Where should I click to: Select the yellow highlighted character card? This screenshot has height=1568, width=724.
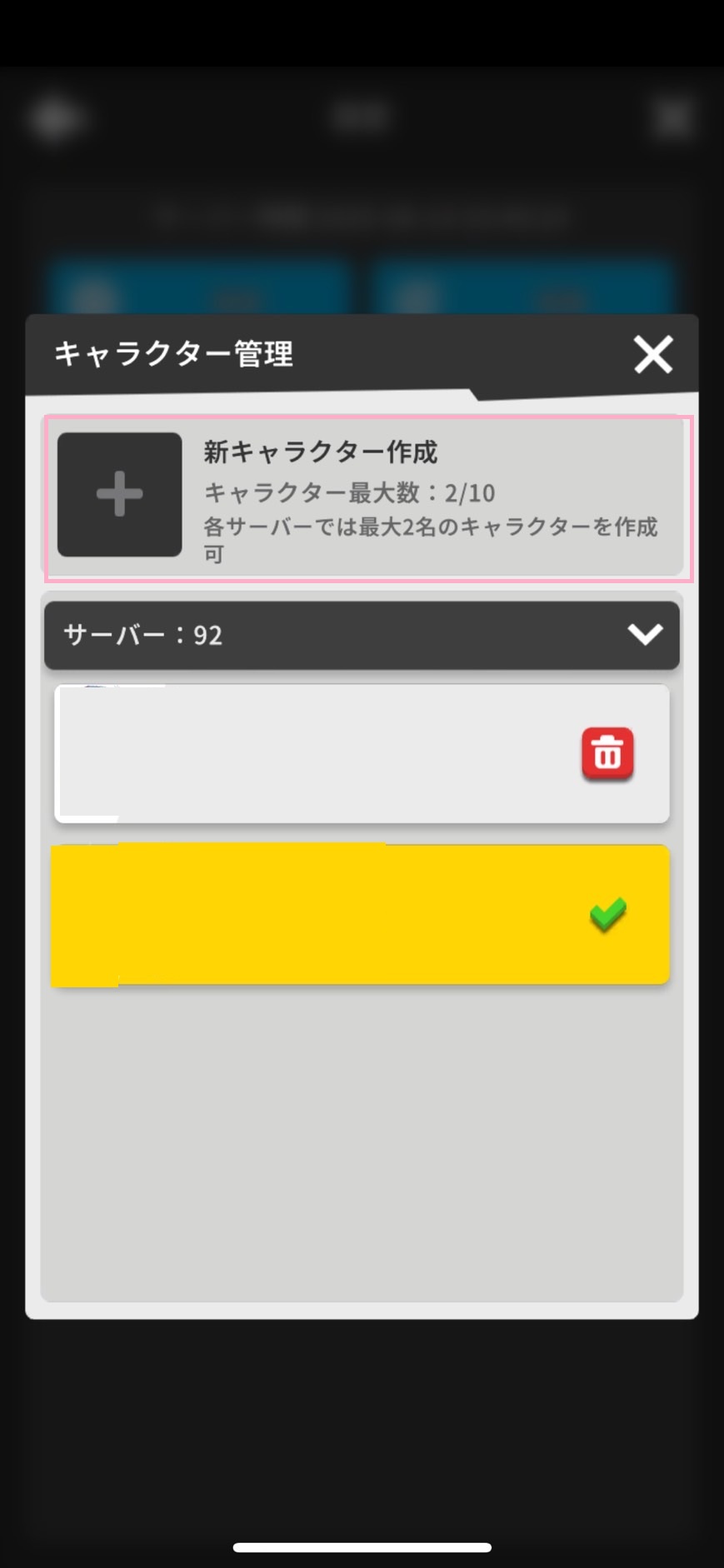pyautogui.click(x=360, y=915)
